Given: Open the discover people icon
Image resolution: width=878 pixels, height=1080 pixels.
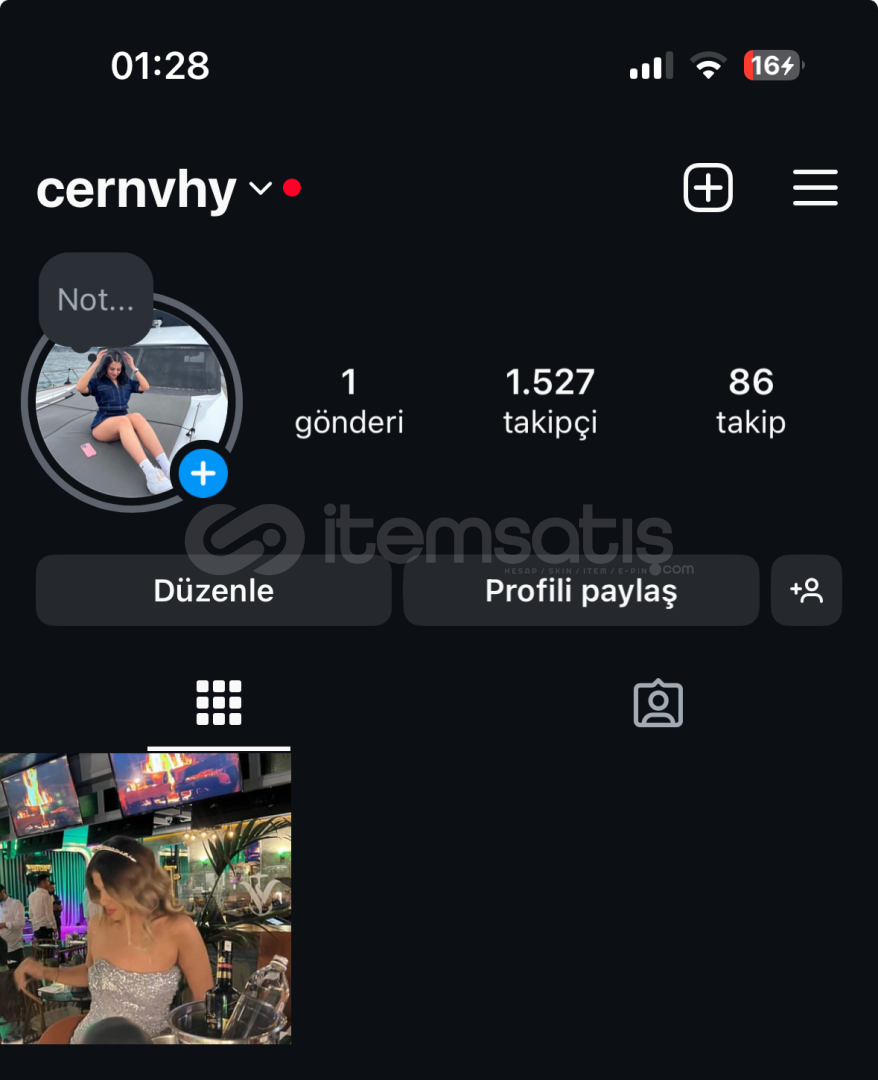Looking at the screenshot, I should 806,591.
